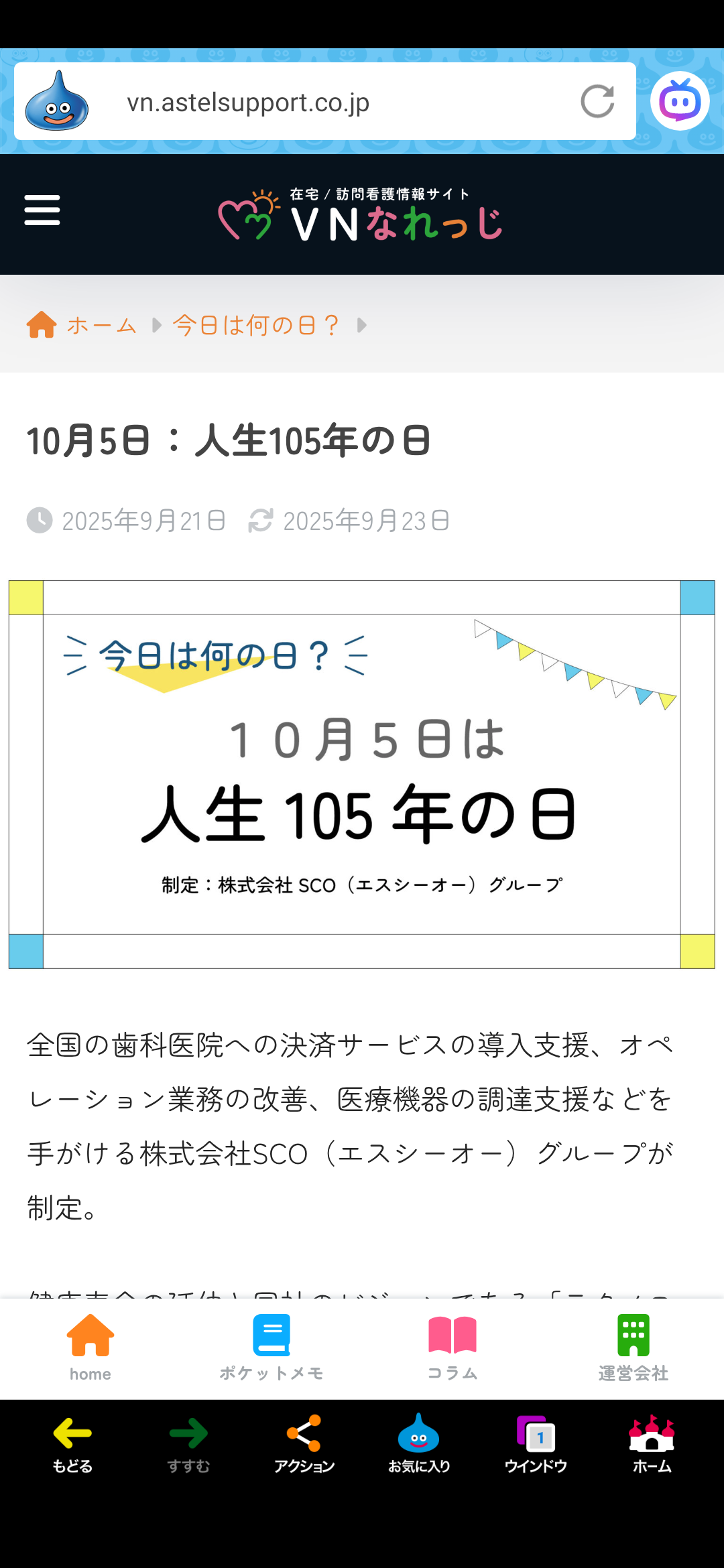Viewport: 724px width, 1568px height.
Task: Go forward with the すすむ button
Action: point(188,1444)
